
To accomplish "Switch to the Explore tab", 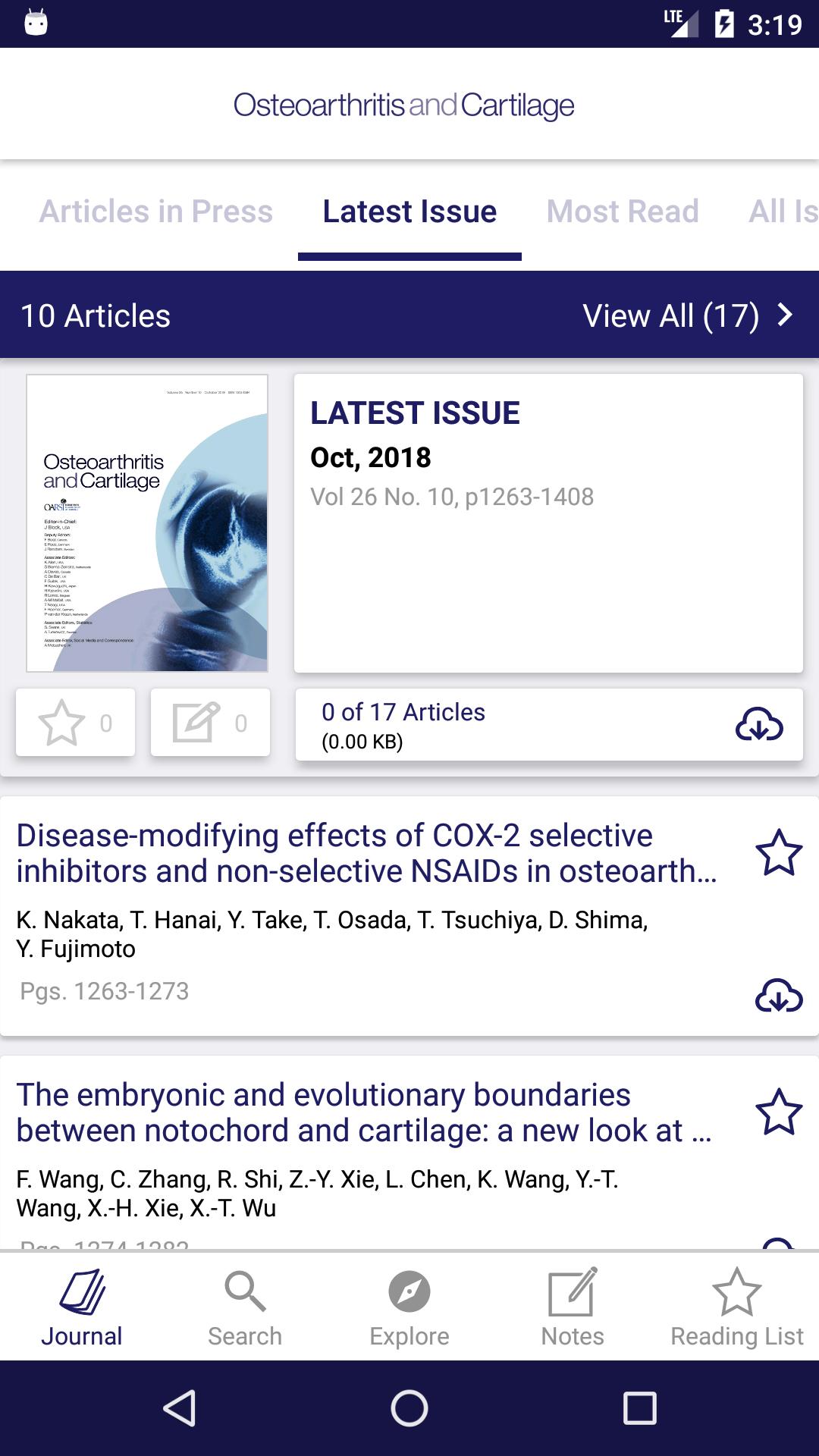I will (x=409, y=1307).
